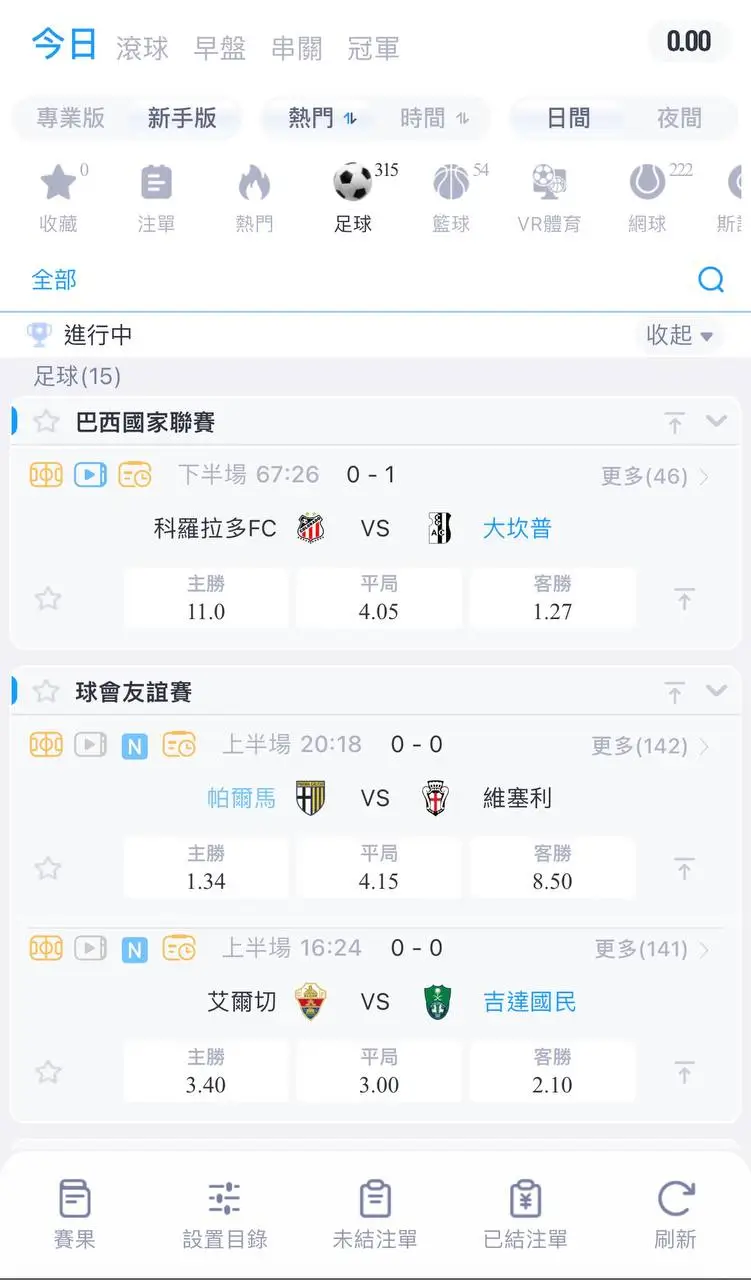Switch to the 滾球 tab
This screenshot has height=1280, width=751.
coord(142,47)
